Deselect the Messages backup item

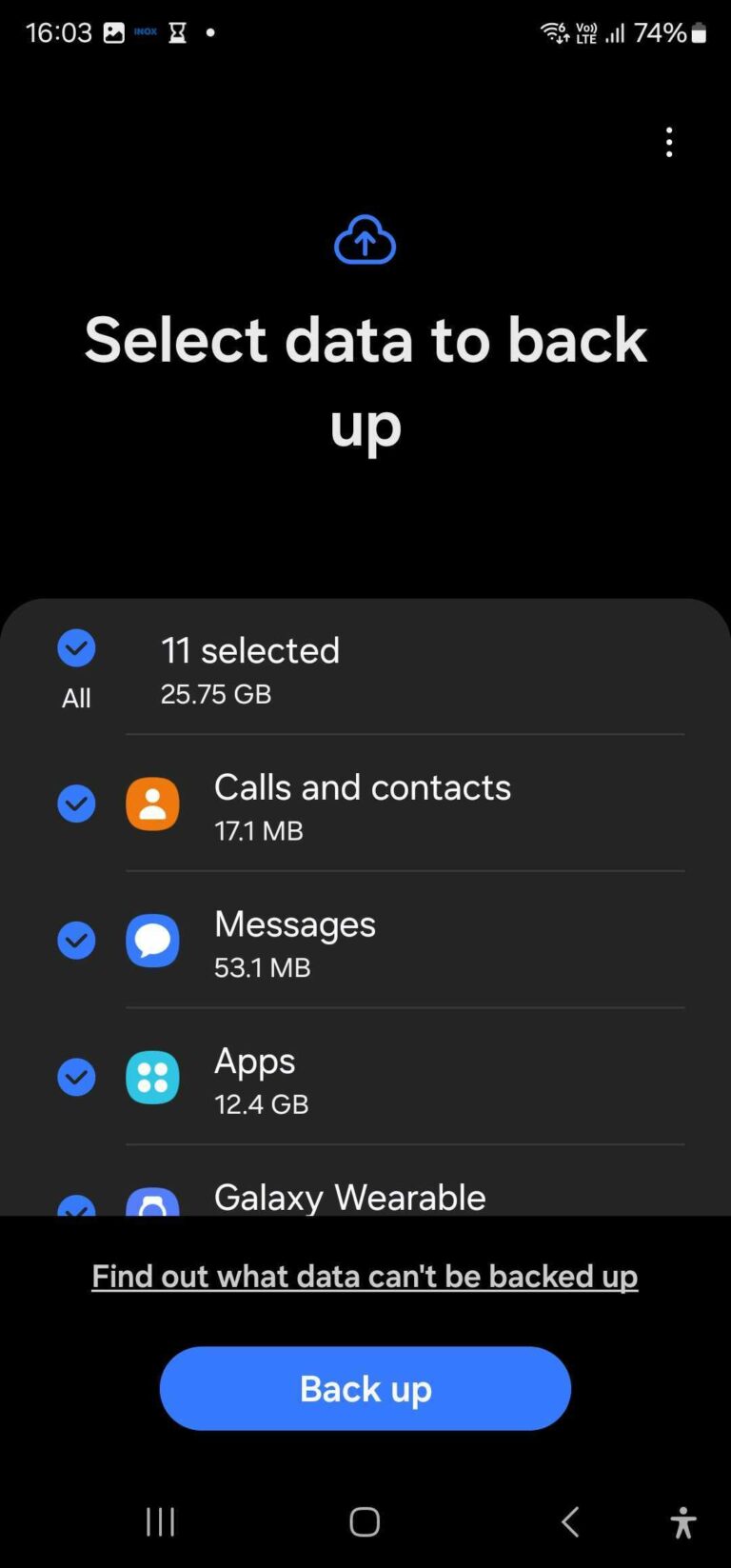click(x=76, y=941)
